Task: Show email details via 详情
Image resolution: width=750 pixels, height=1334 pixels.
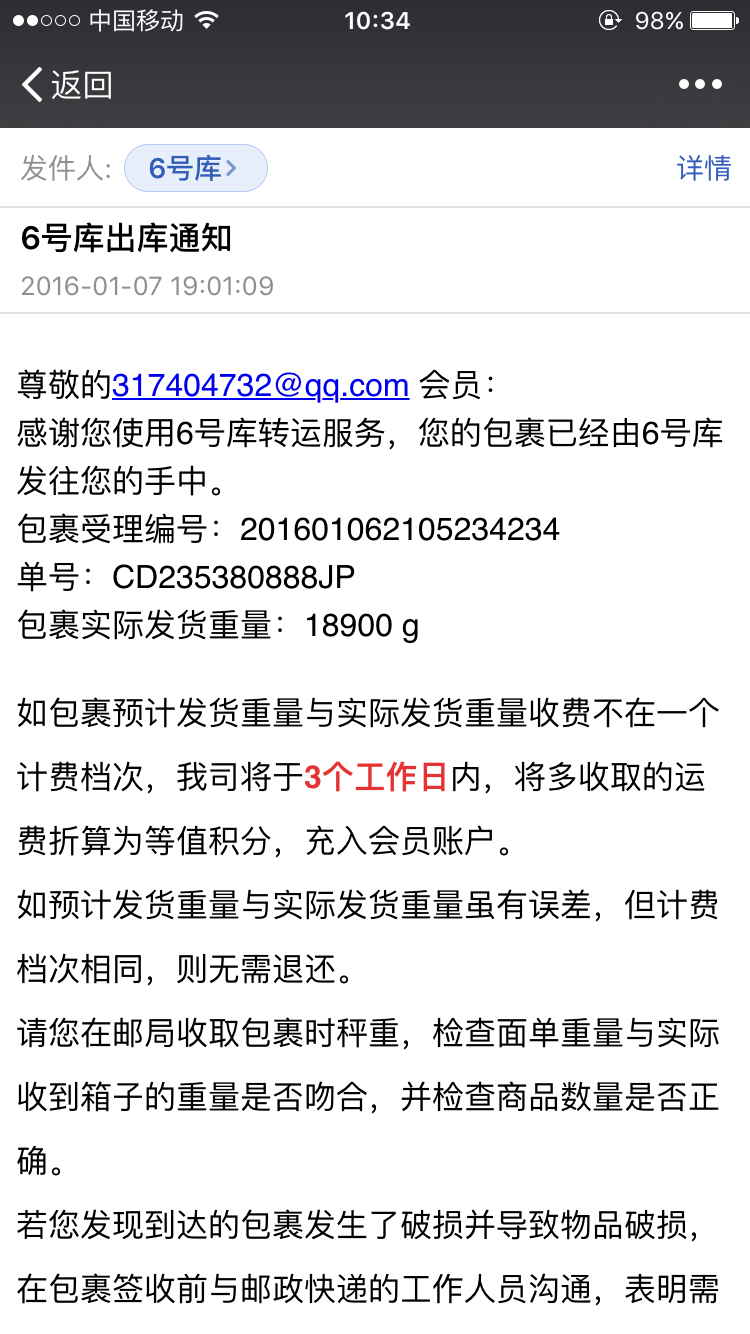Action: [704, 168]
